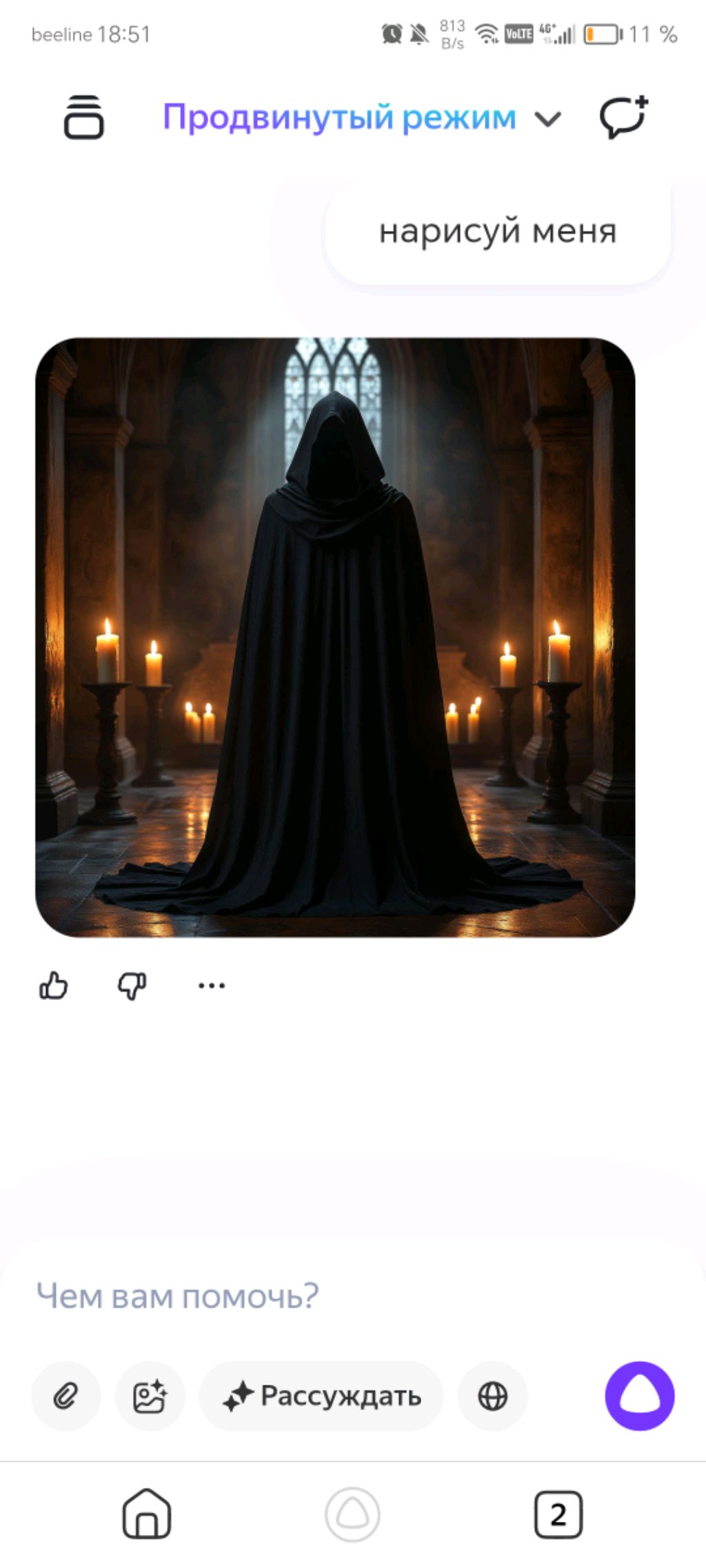
Task: Enable the Рассуждать reasoning mode
Action: click(x=321, y=1396)
